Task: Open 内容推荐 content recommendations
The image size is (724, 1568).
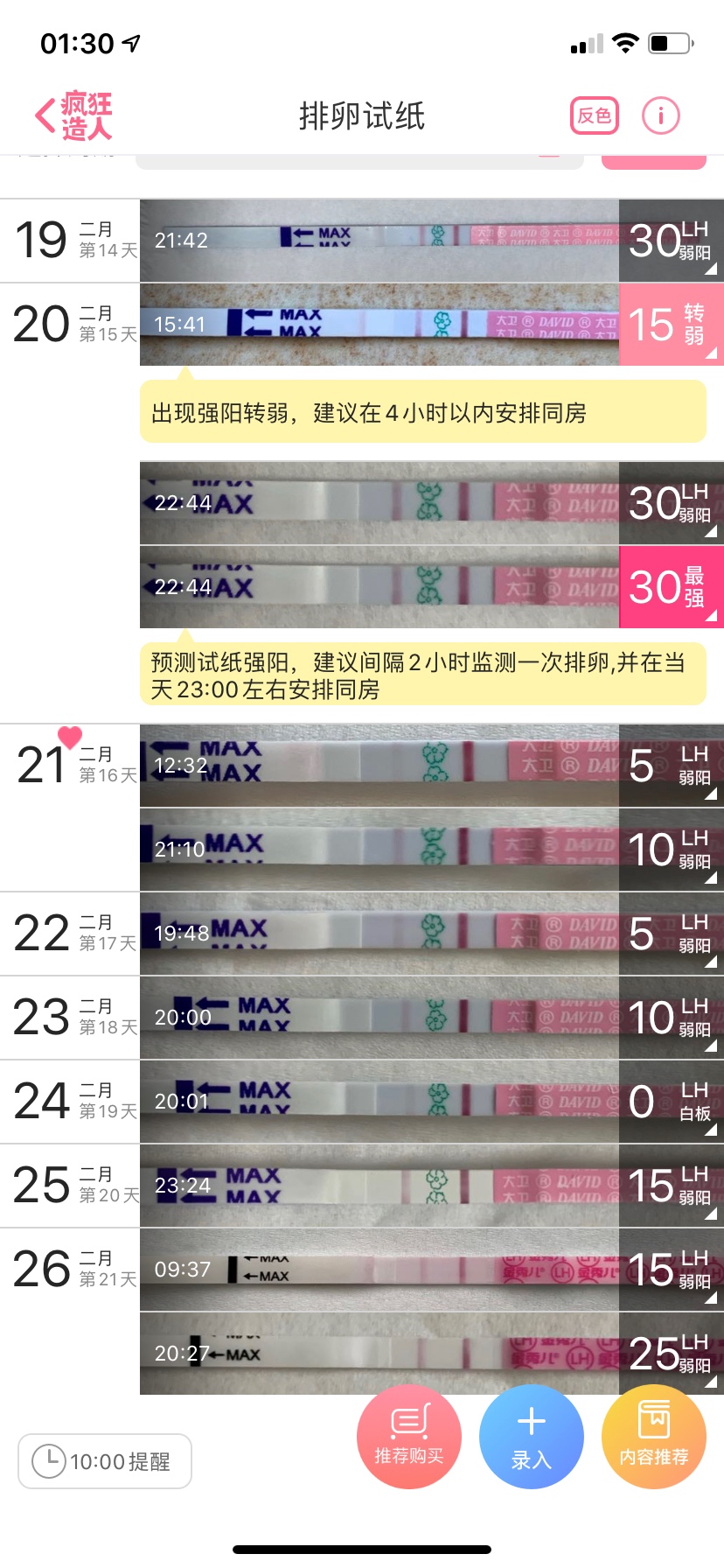Action: pos(653,1436)
